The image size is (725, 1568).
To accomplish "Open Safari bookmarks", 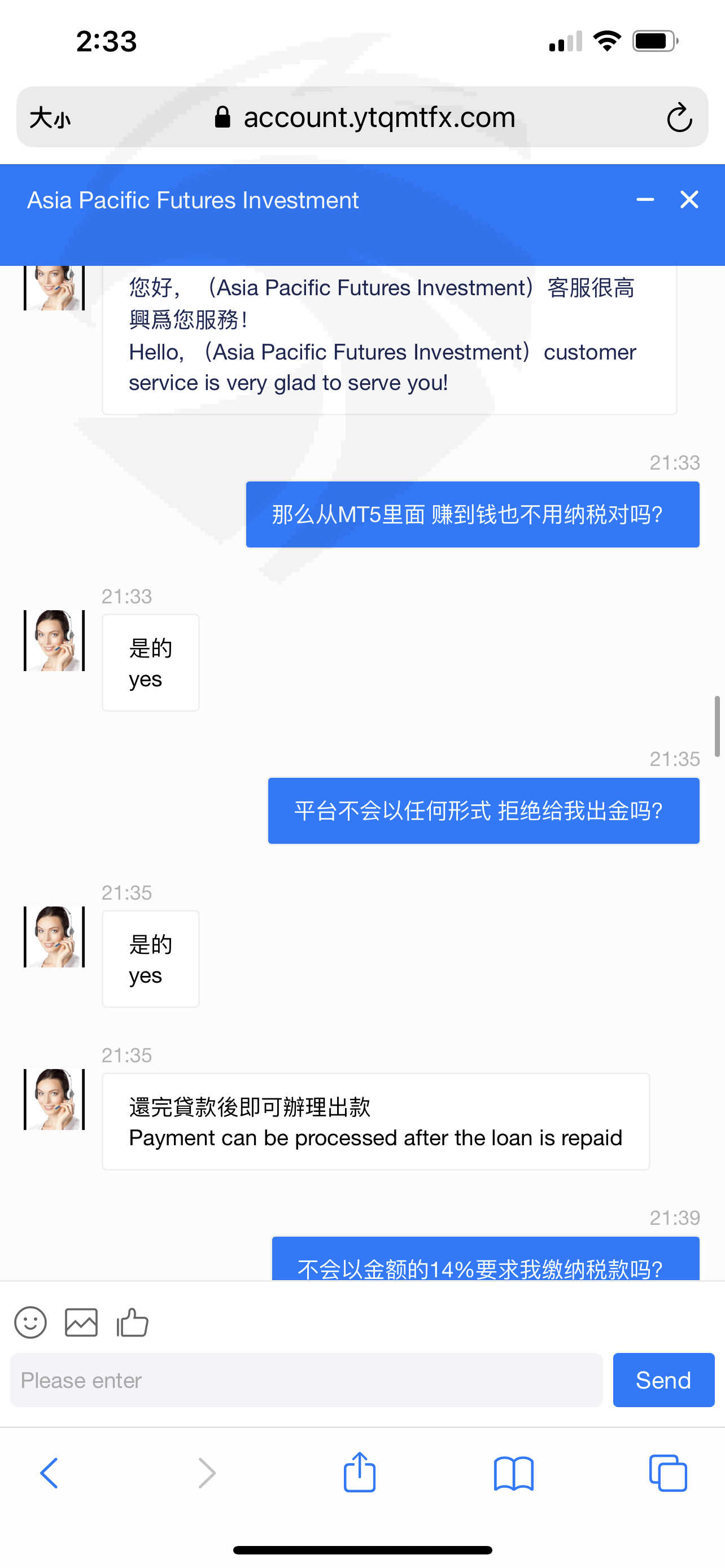I will point(513,1473).
